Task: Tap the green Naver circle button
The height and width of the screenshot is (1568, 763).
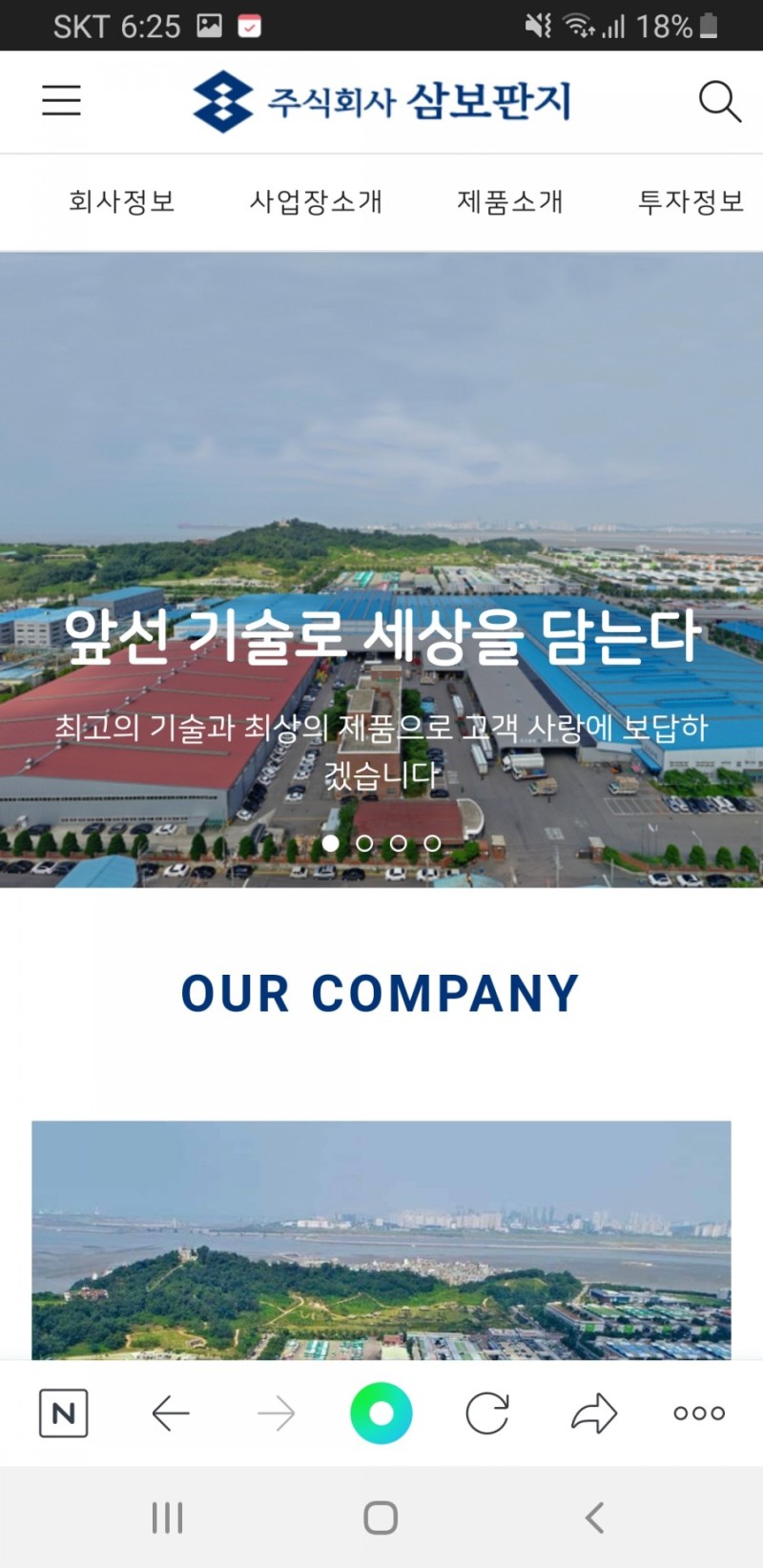Action: click(x=381, y=1413)
